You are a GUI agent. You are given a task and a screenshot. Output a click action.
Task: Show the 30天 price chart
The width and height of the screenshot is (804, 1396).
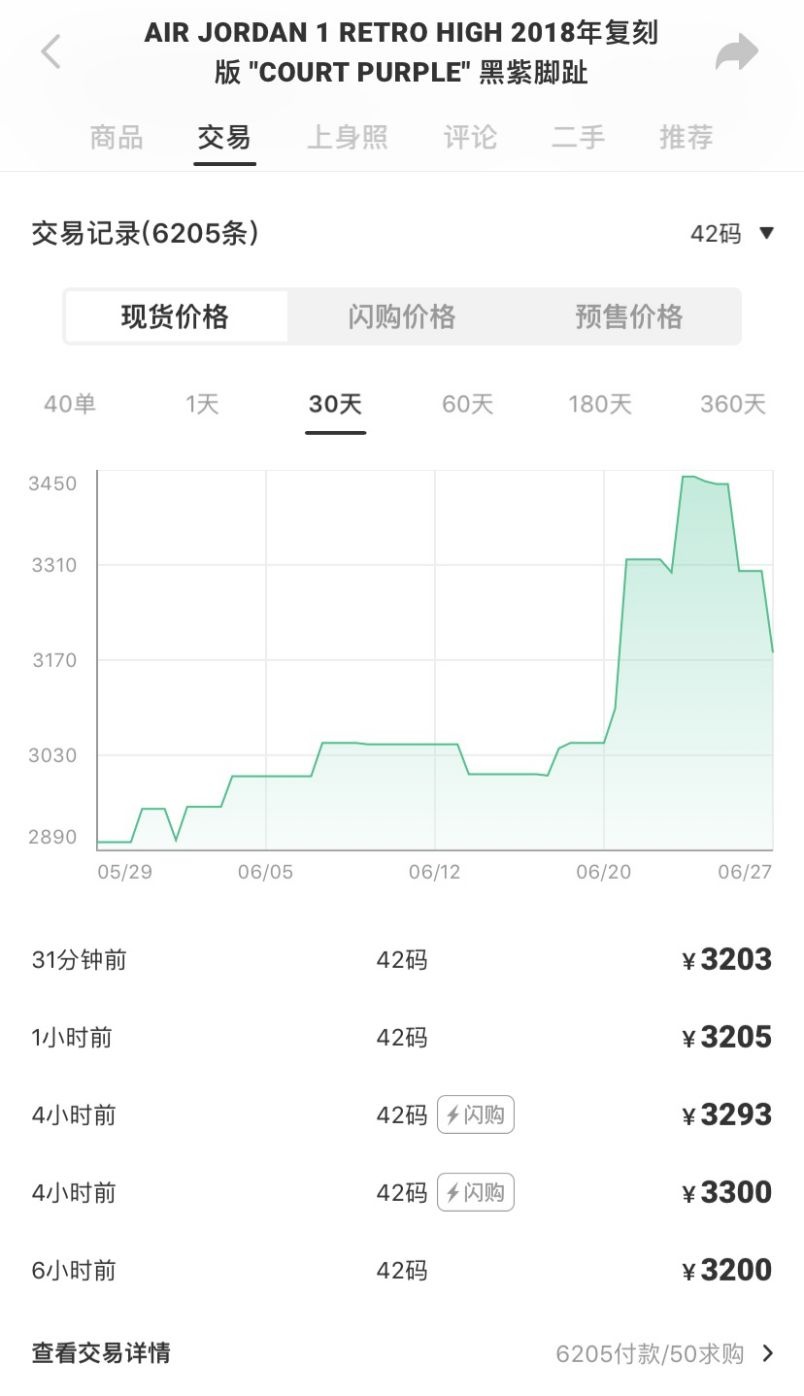point(335,404)
